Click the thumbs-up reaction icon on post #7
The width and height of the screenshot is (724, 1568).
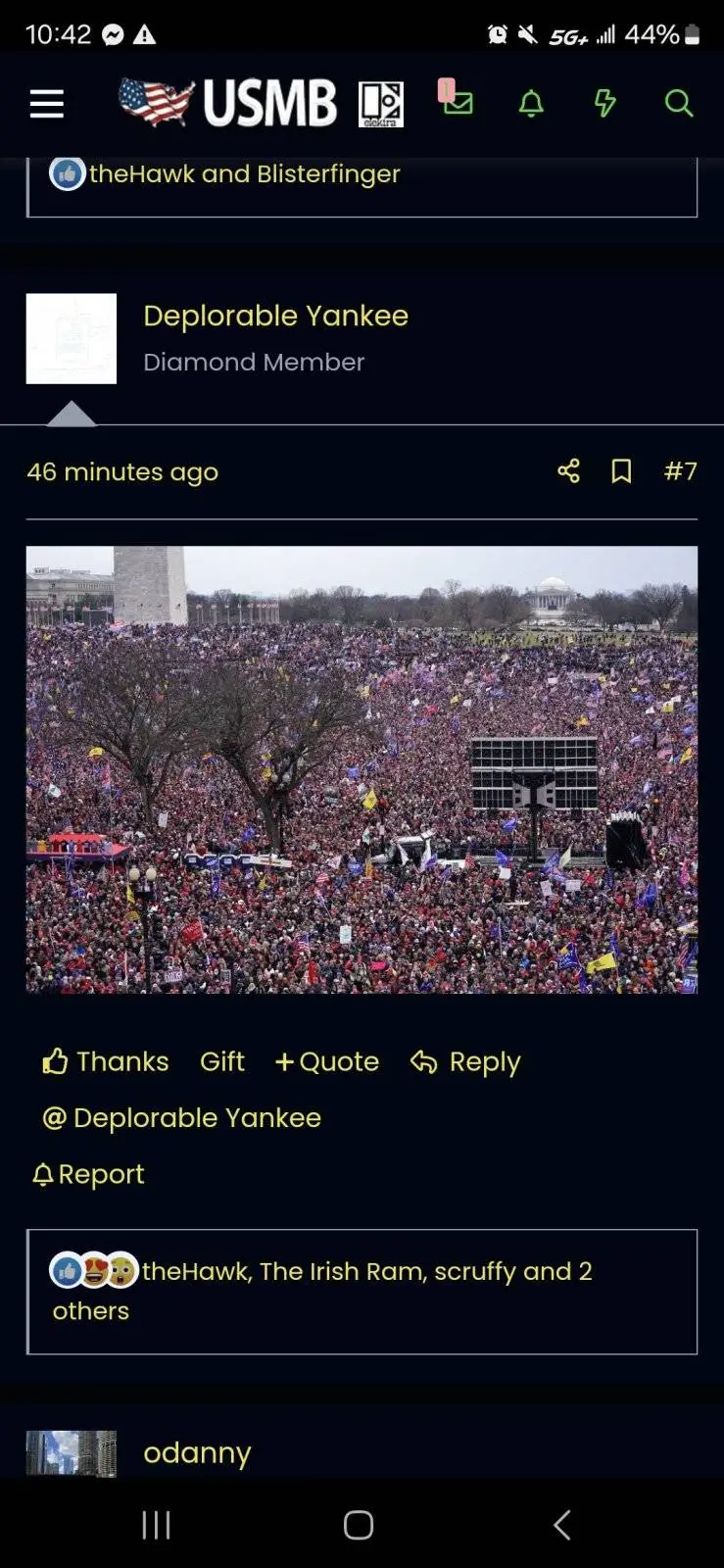coord(66,1270)
